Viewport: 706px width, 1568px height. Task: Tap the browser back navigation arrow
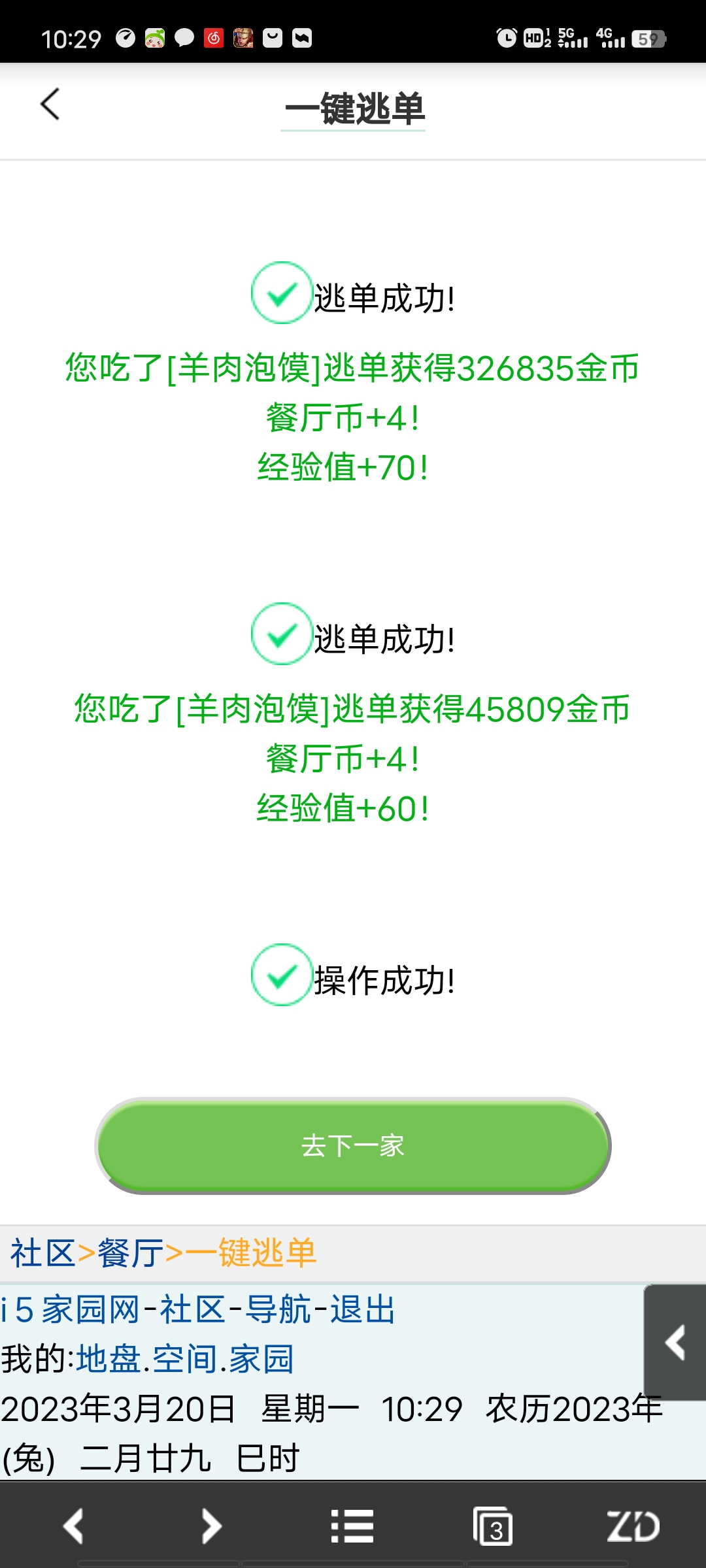[x=74, y=1527]
